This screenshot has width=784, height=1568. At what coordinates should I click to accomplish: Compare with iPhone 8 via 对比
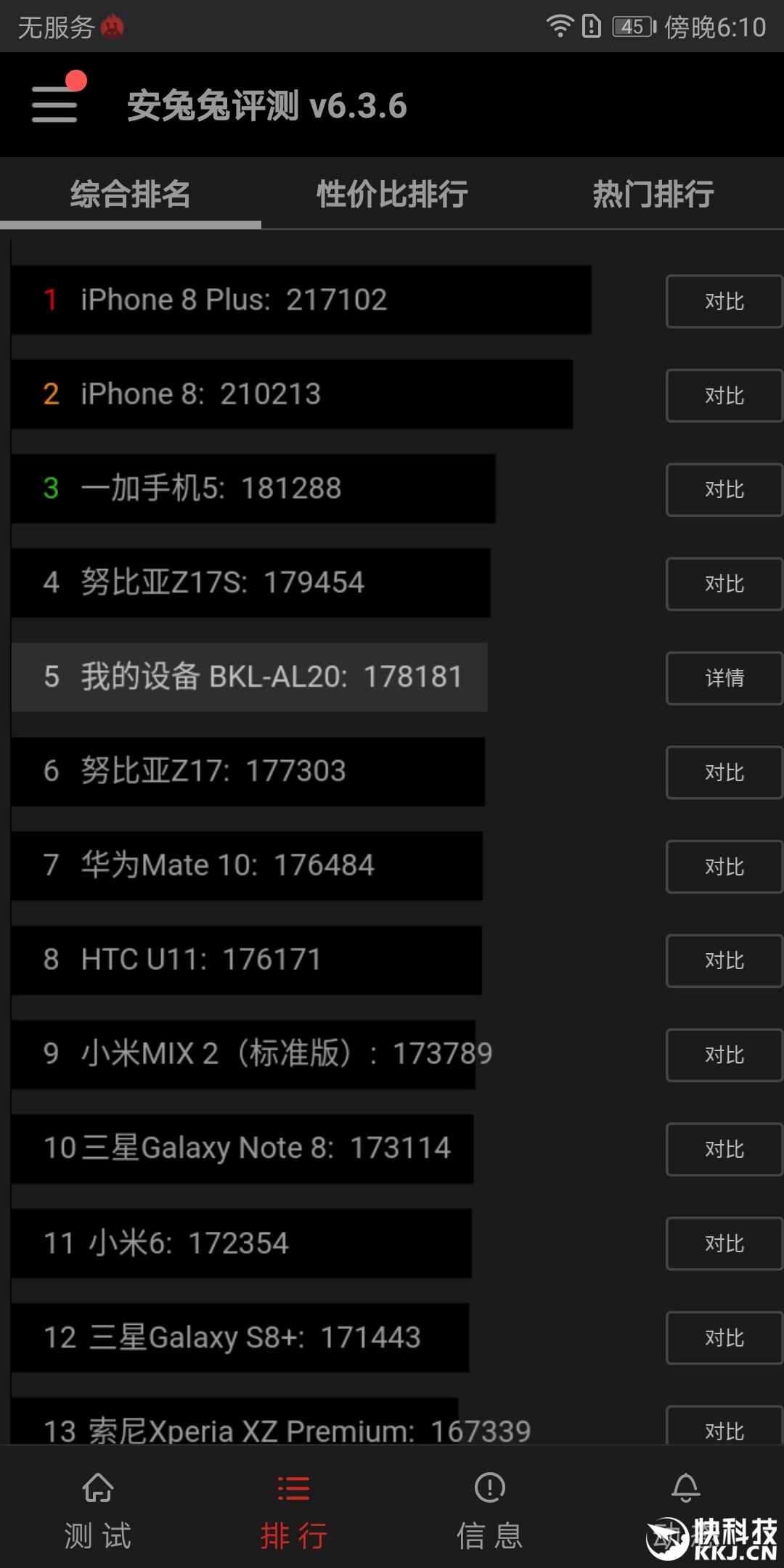tap(724, 396)
